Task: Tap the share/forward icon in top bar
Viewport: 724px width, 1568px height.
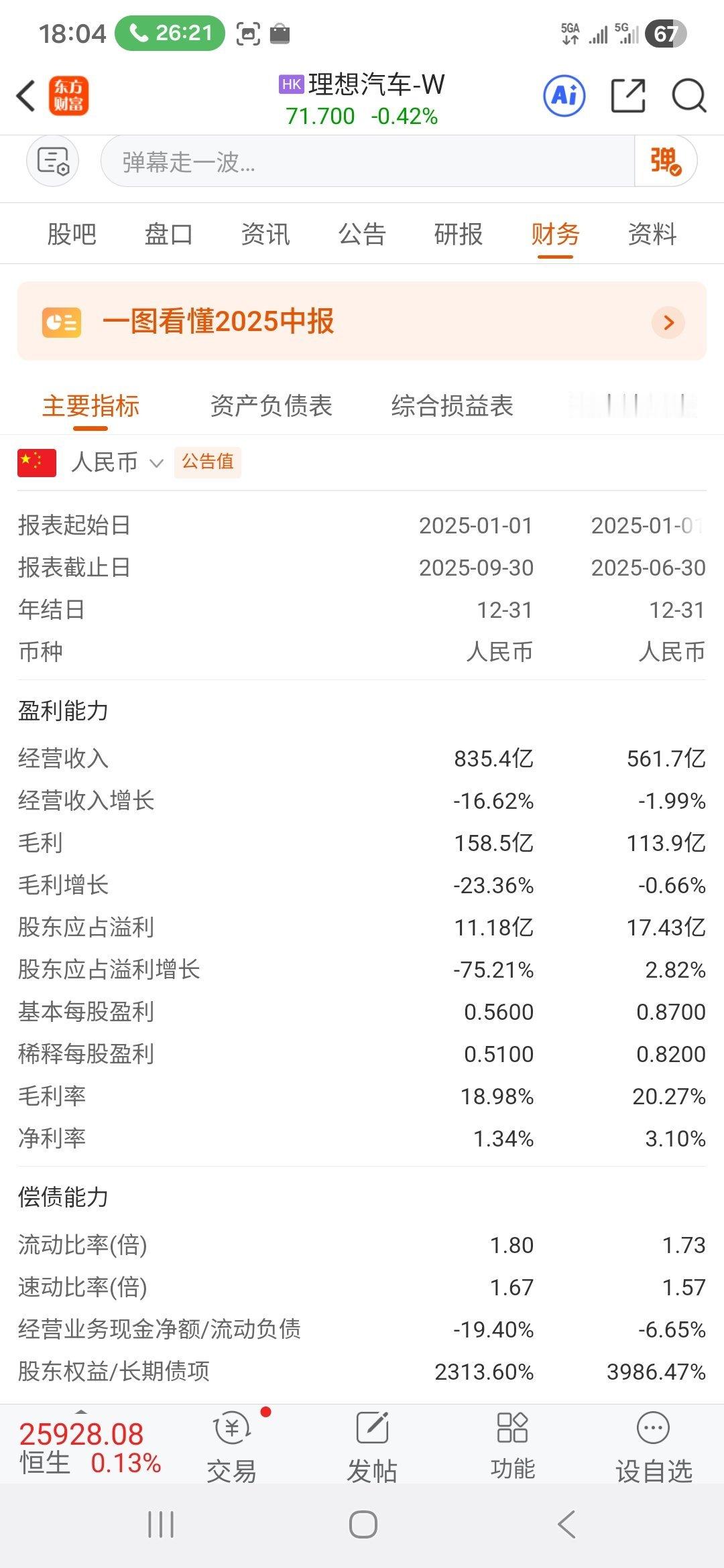Action: (x=629, y=96)
